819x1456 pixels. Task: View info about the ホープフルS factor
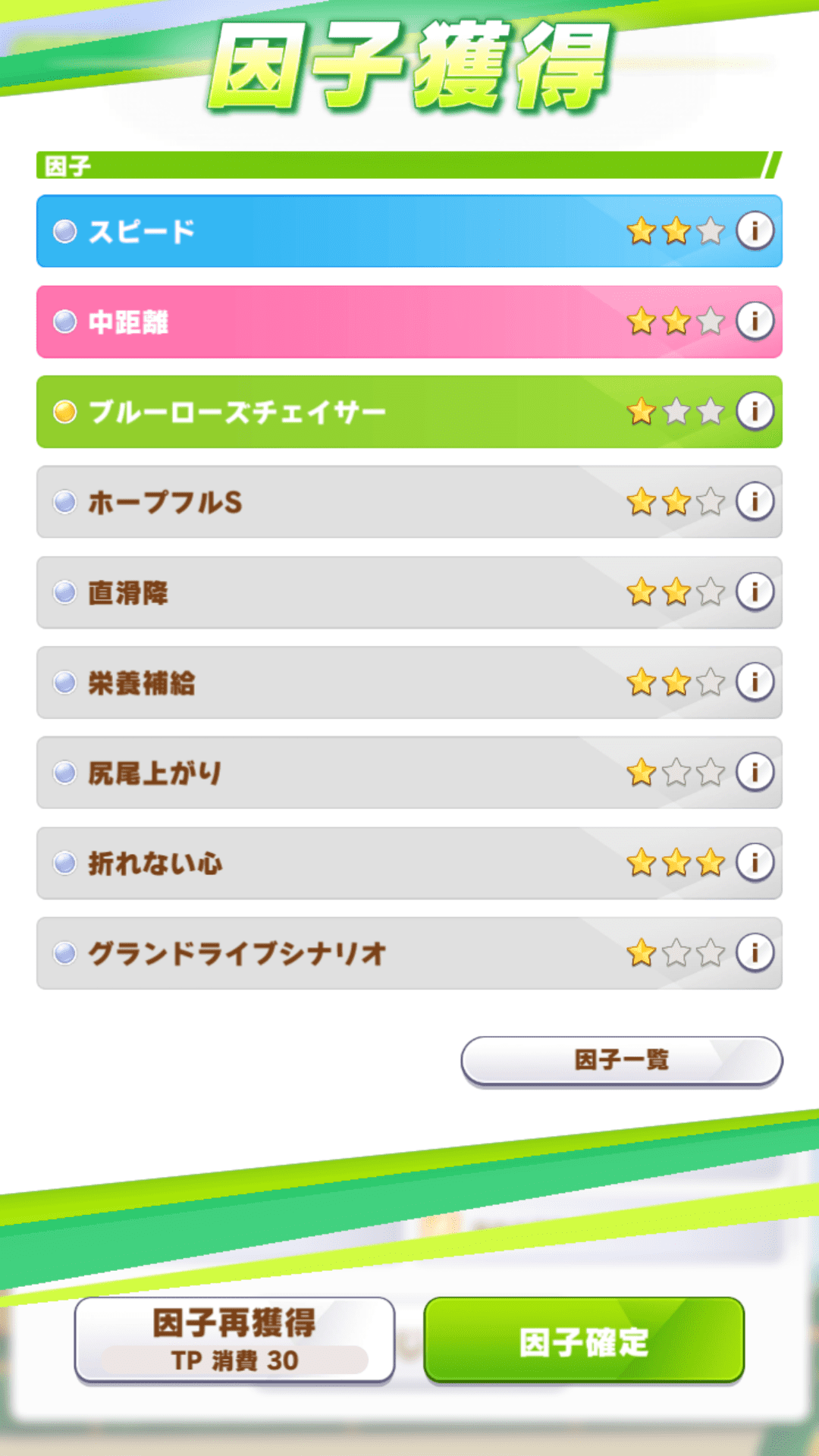(x=755, y=501)
